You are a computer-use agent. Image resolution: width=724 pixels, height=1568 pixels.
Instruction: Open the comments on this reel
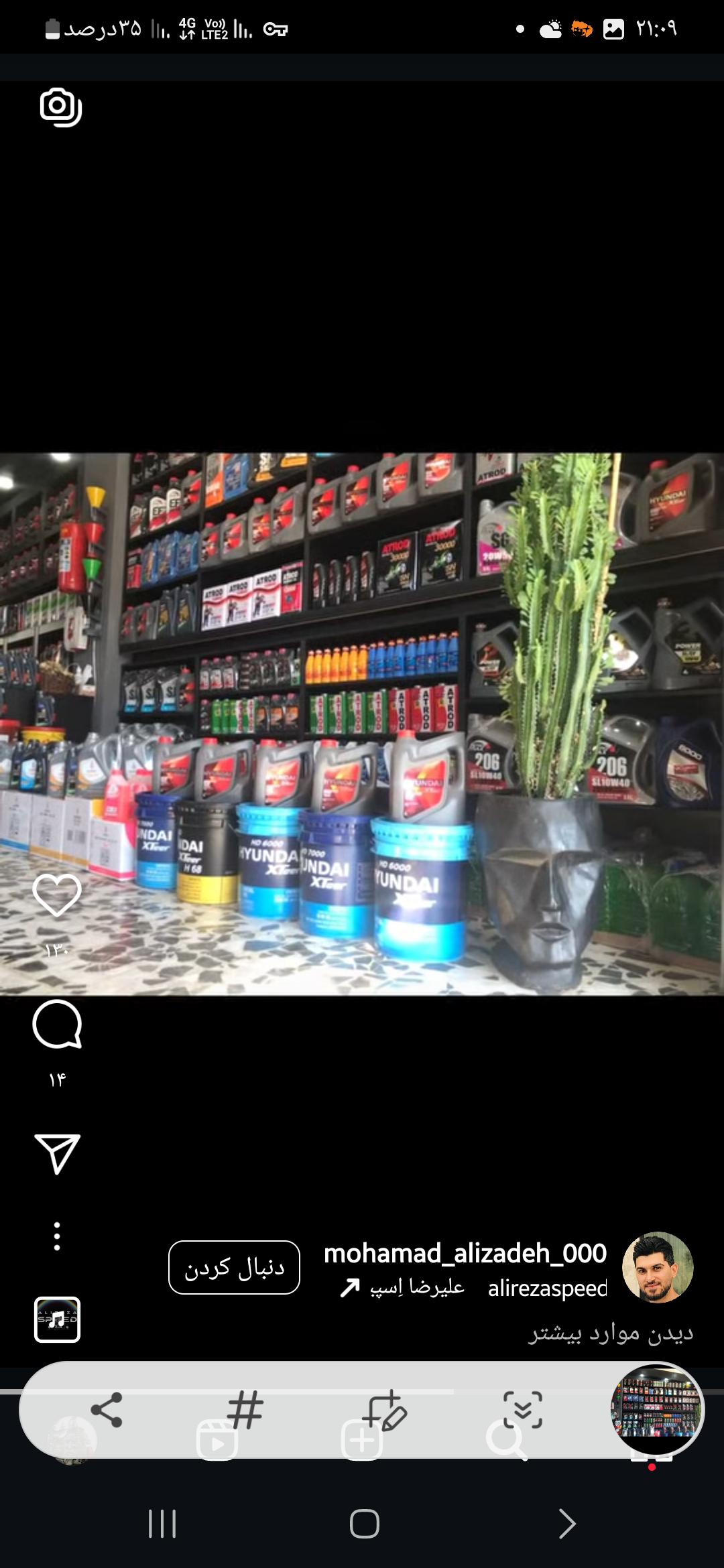[57, 1025]
